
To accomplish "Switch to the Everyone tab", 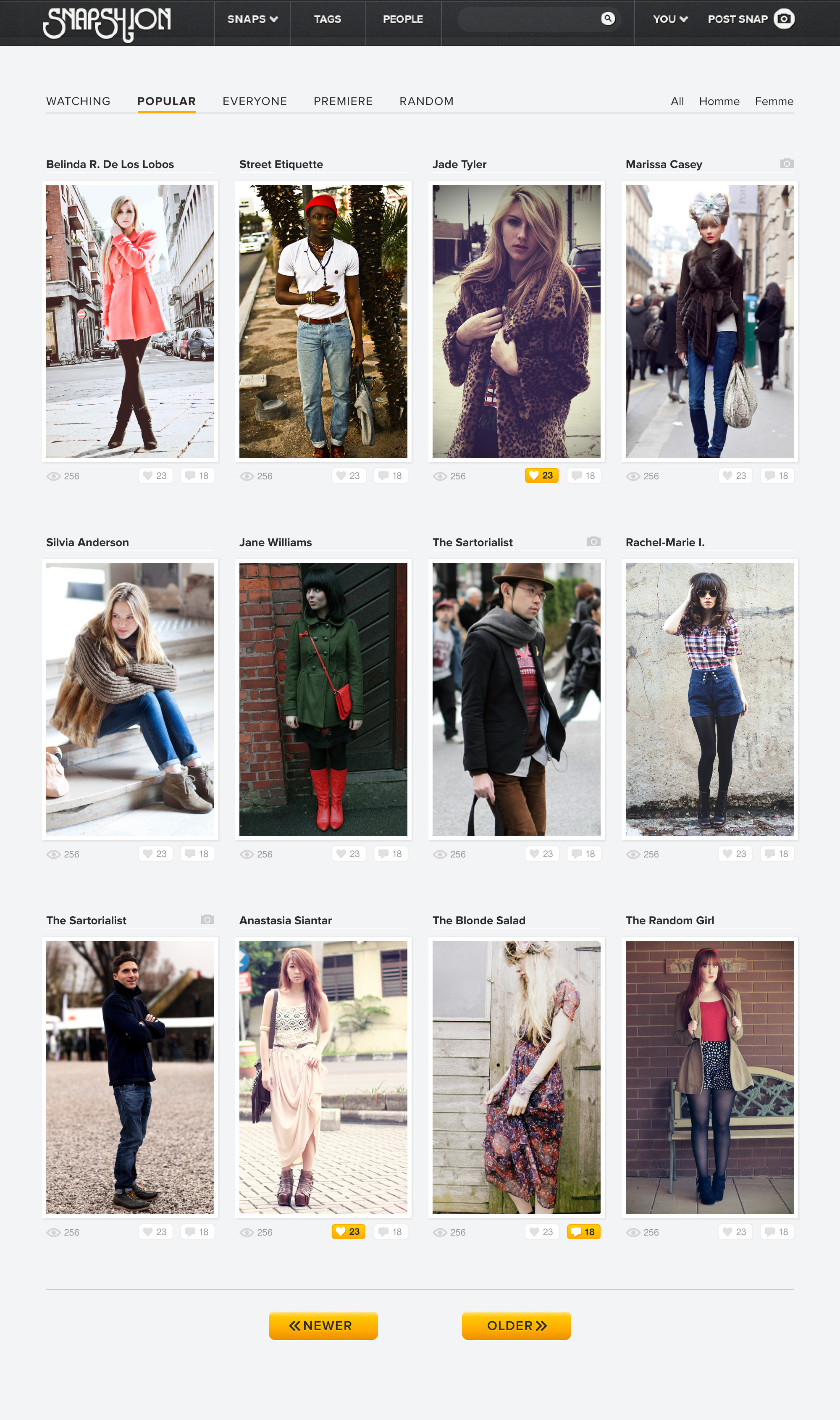I will (x=255, y=101).
